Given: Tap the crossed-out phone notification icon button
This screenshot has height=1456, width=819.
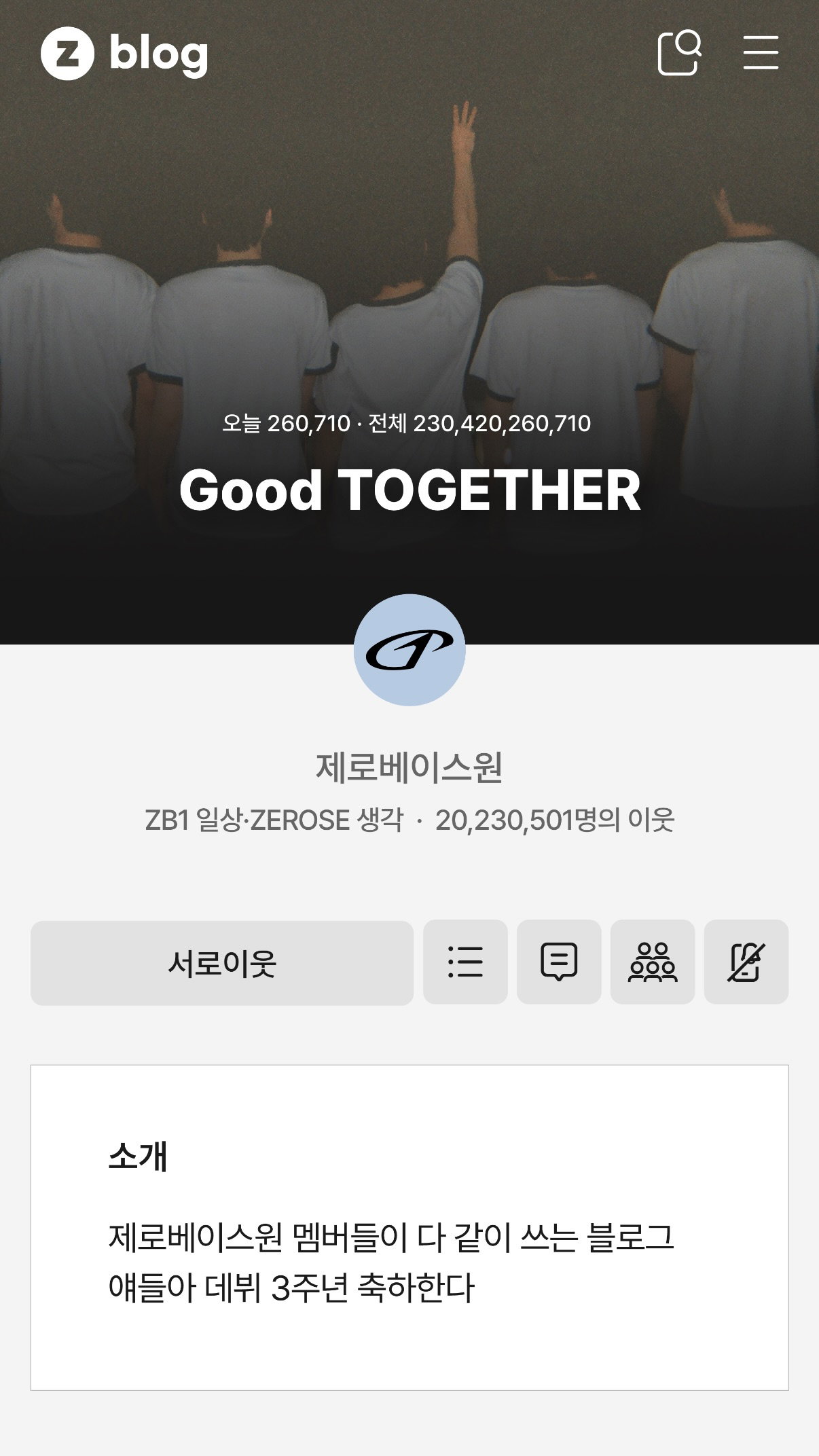Looking at the screenshot, I should [746, 962].
